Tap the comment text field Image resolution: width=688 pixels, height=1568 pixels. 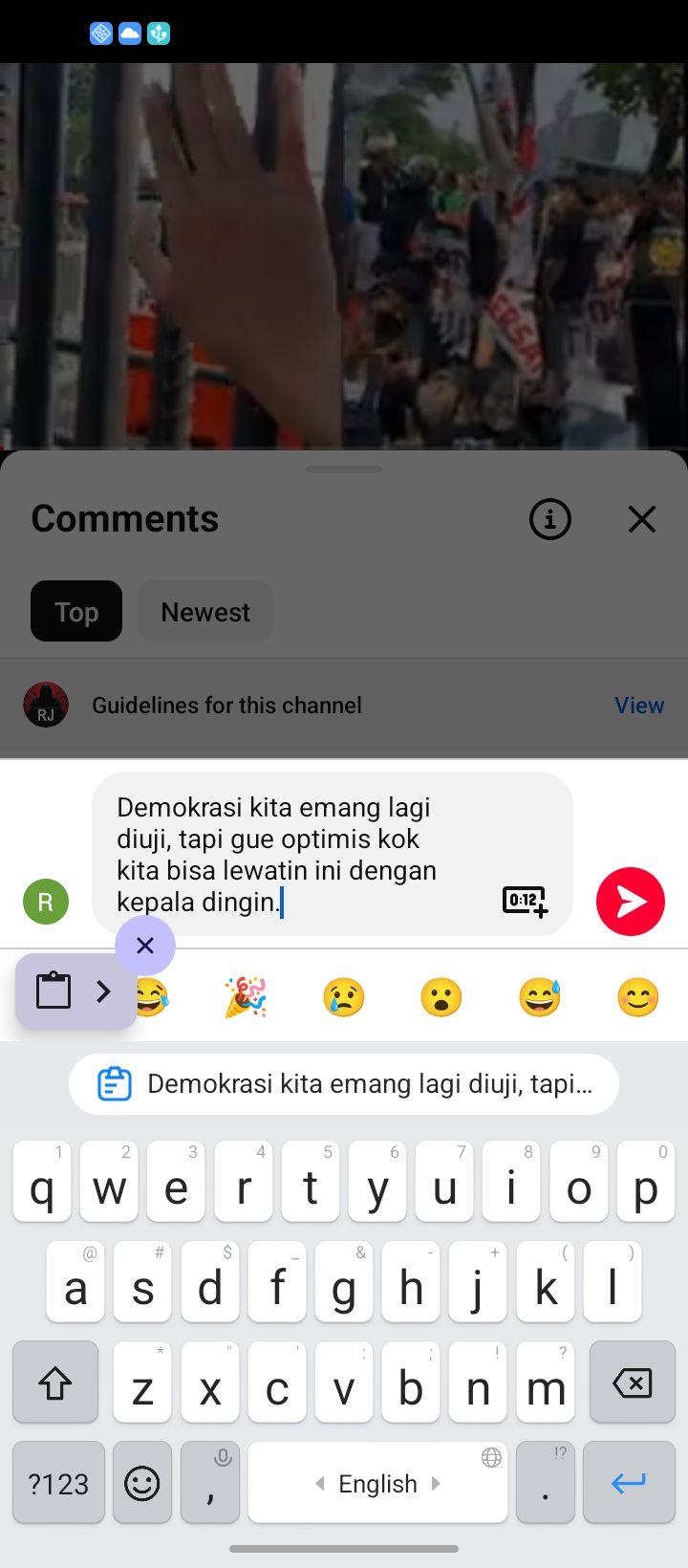tap(333, 854)
